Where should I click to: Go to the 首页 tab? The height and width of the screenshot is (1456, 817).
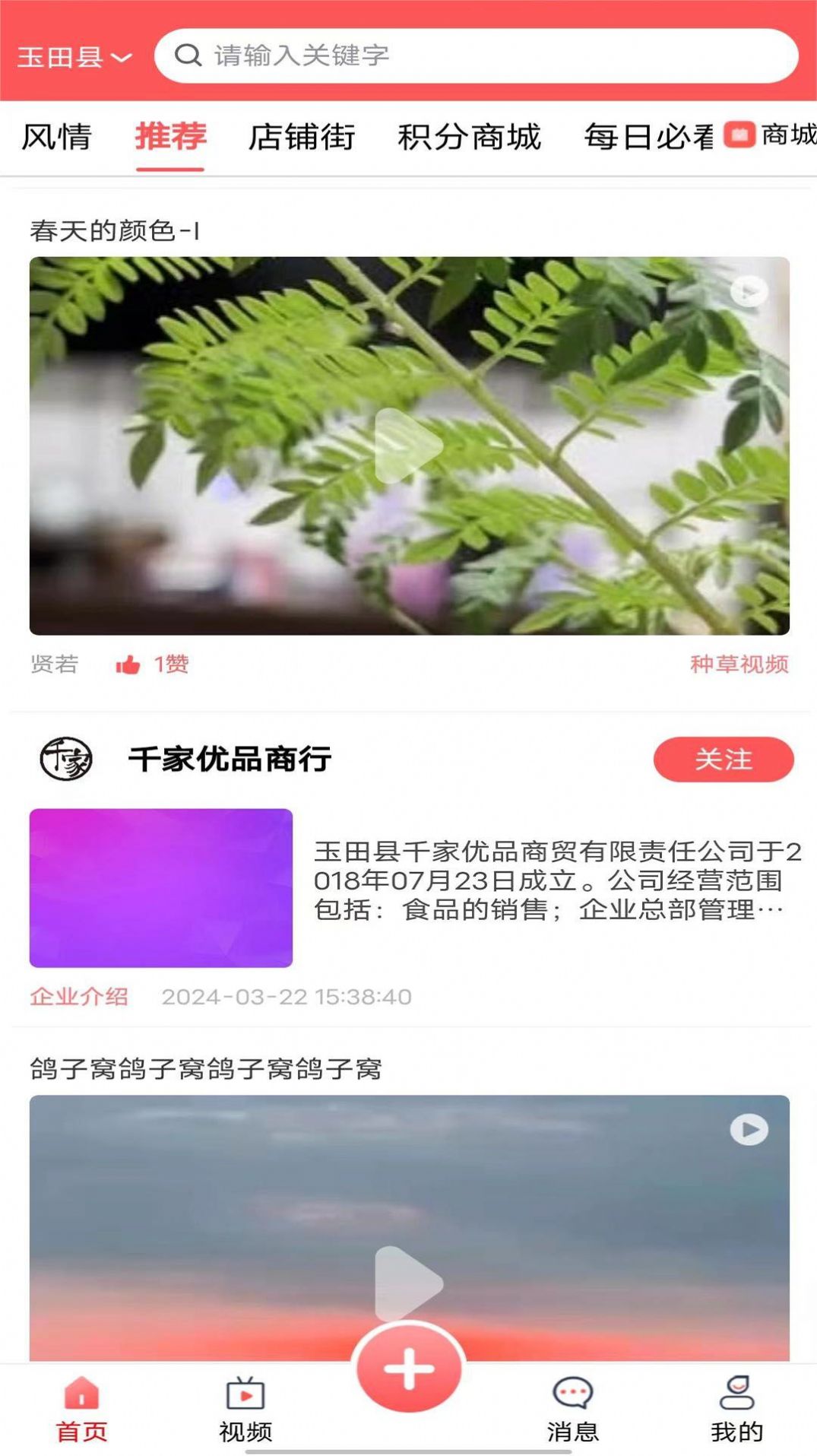(81, 1409)
